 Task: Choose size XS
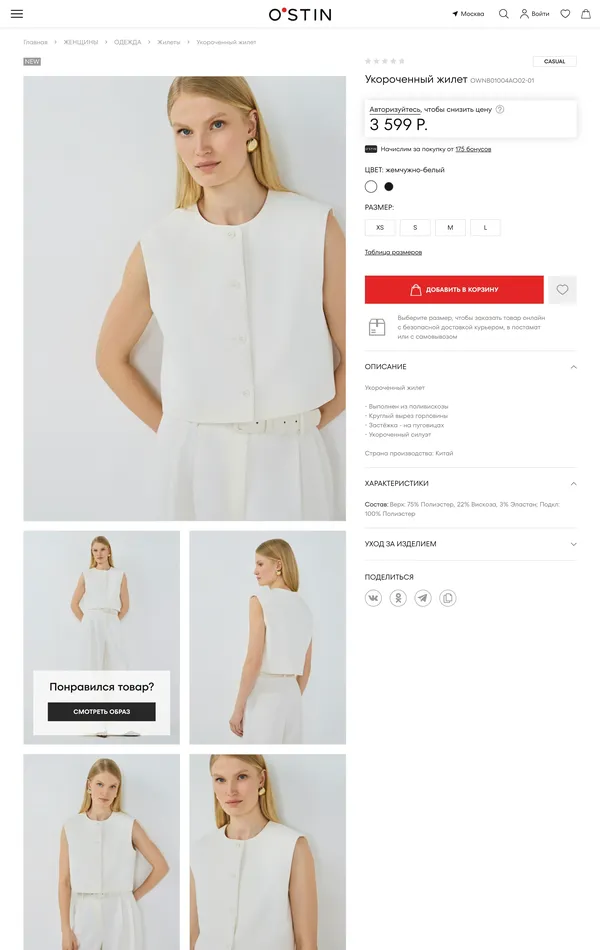pos(380,228)
